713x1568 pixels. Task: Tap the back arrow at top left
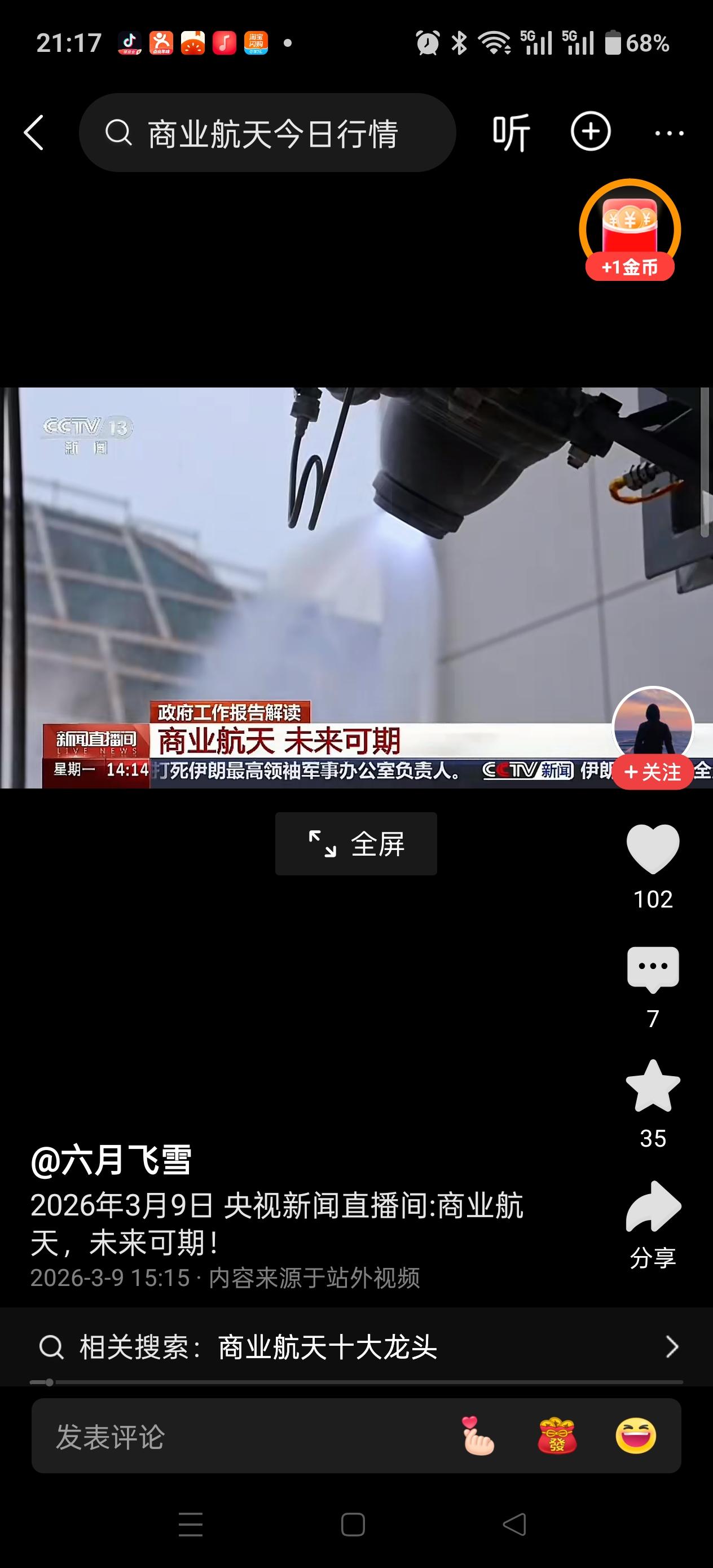coord(35,132)
